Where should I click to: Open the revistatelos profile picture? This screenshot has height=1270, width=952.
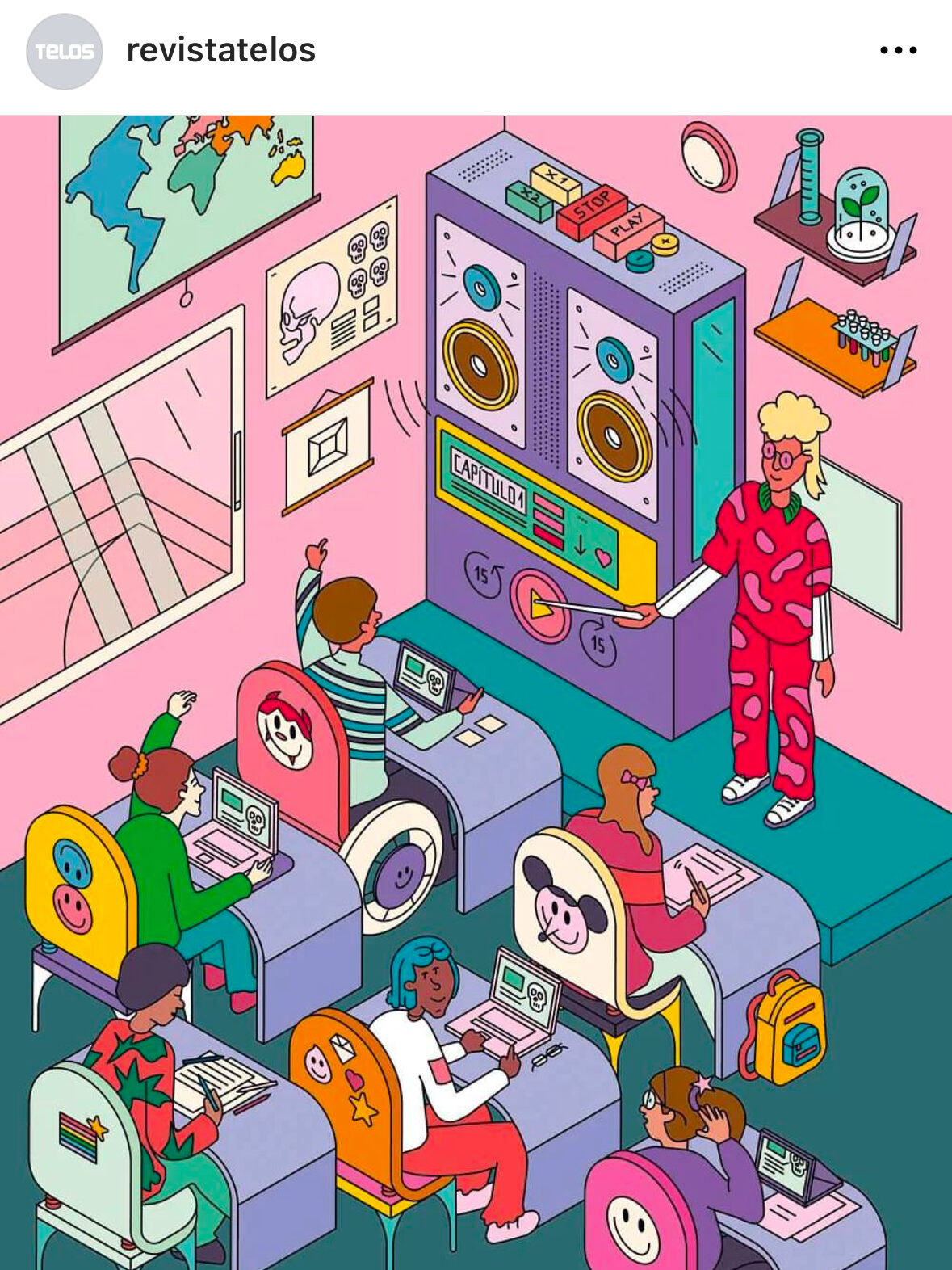click(x=65, y=51)
